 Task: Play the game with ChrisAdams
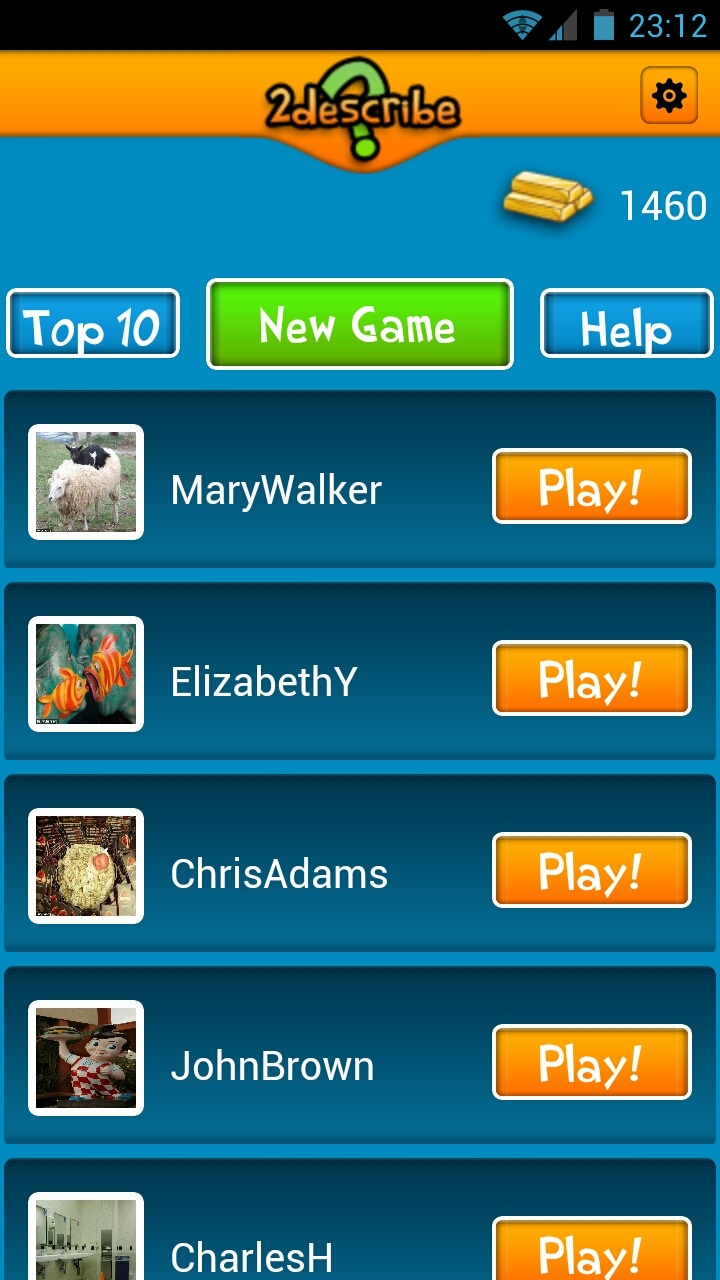click(x=591, y=870)
